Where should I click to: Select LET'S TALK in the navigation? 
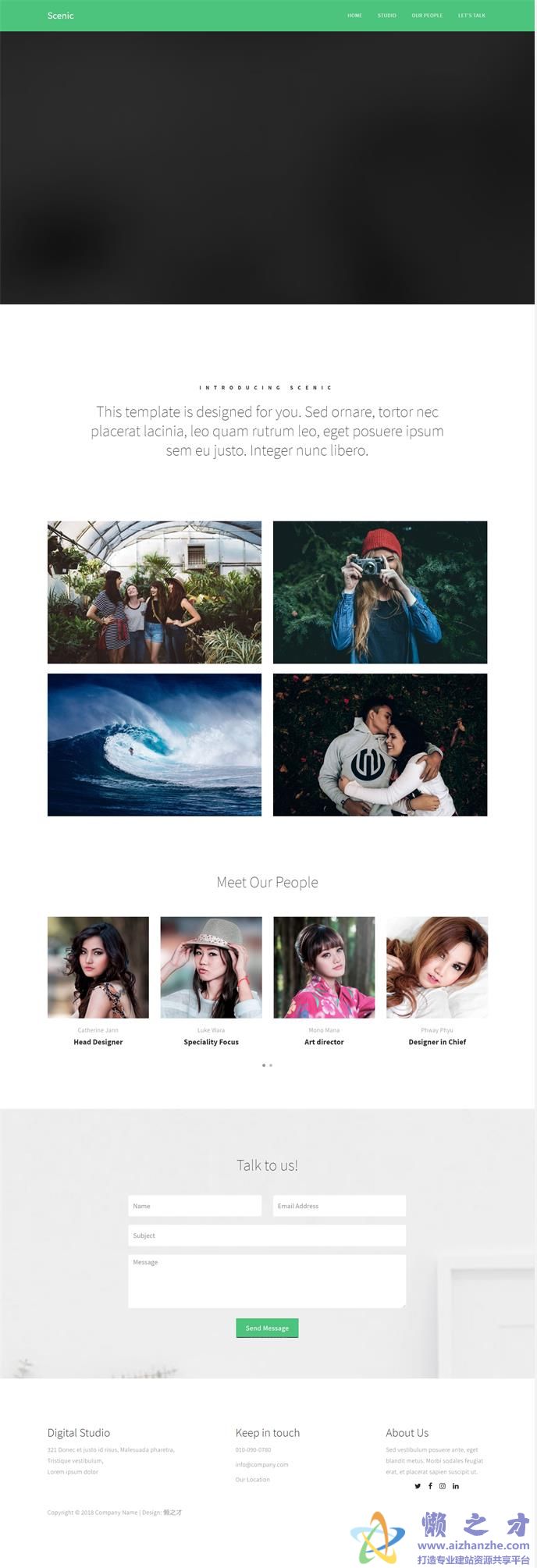tap(471, 16)
